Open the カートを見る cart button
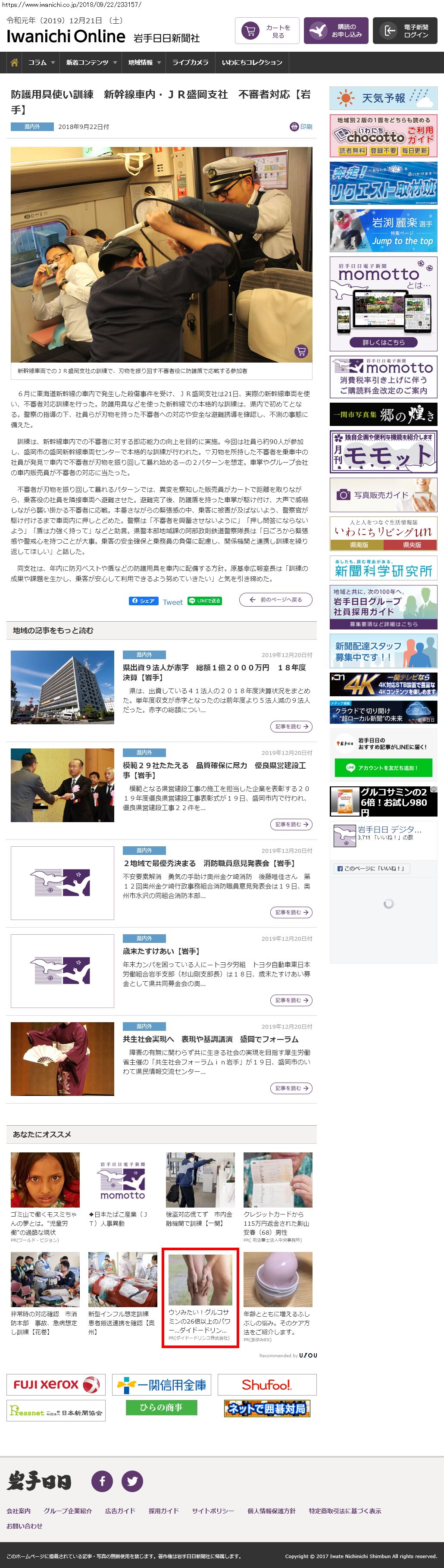Image resolution: width=444 pixels, height=1568 pixels. point(266,31)
